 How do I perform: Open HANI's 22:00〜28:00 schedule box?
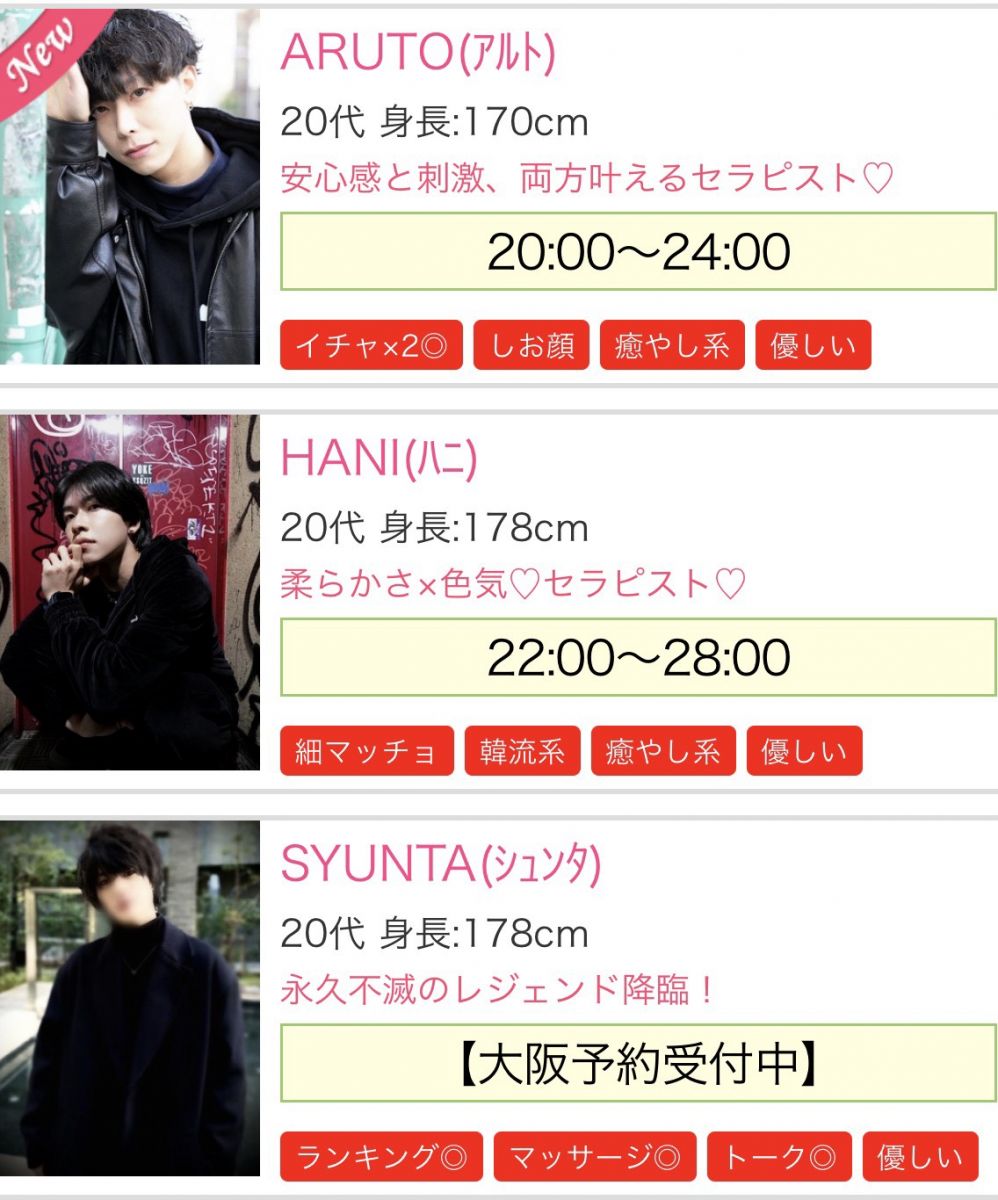coord(638,657)
